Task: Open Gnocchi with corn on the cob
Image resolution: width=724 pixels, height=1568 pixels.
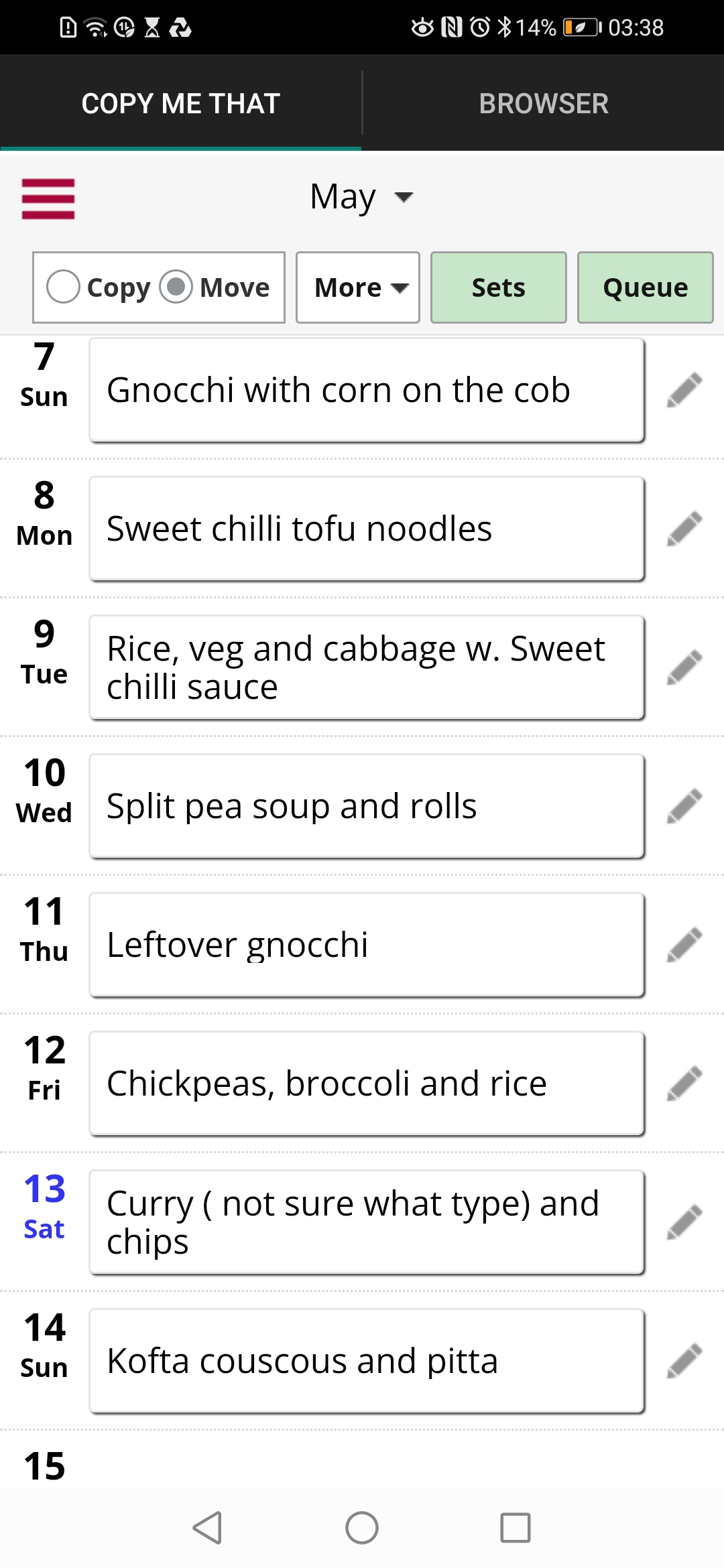Action: [367, 390]
